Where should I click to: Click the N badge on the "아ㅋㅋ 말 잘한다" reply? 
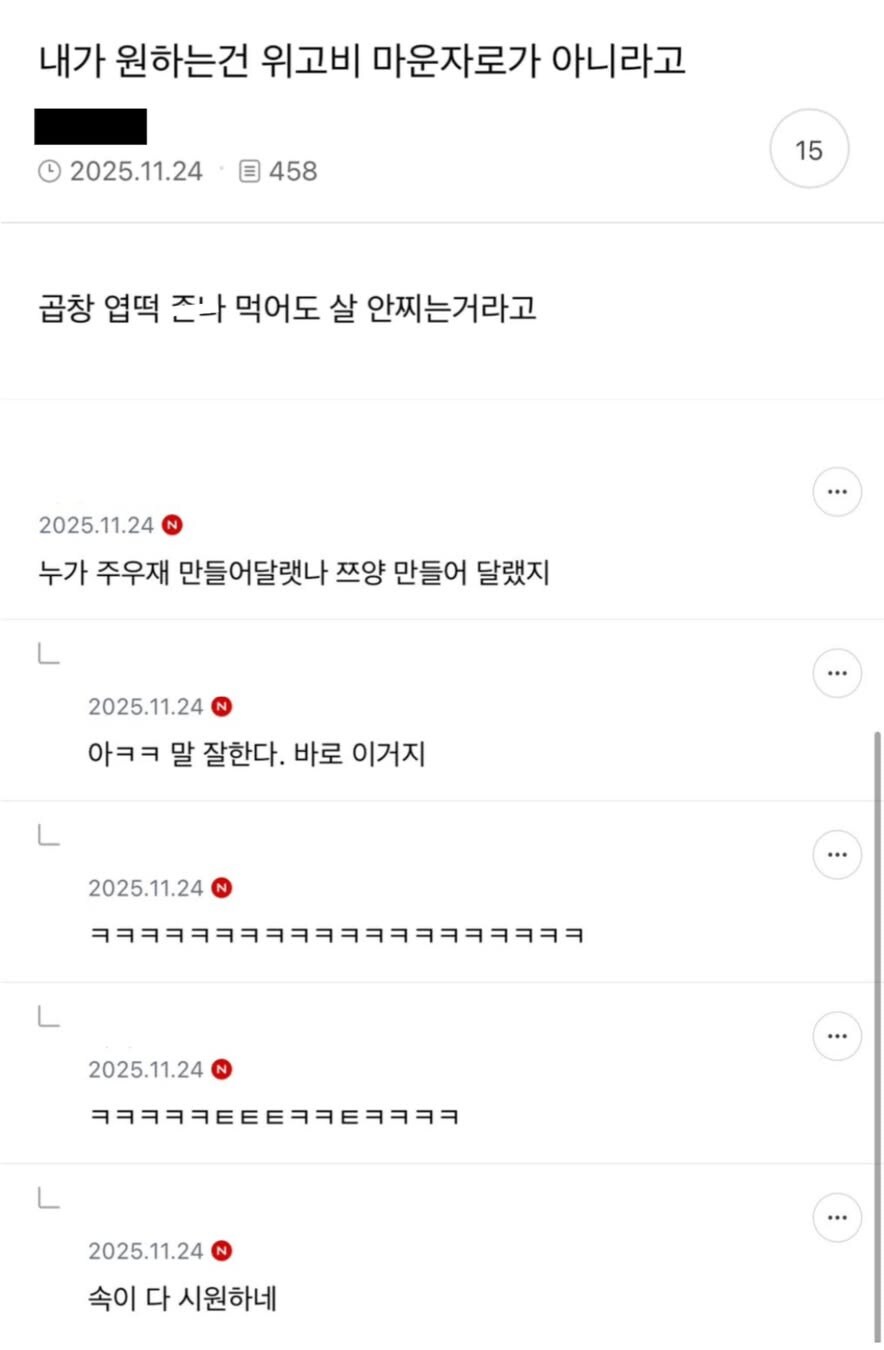click(x=223, y=705)
